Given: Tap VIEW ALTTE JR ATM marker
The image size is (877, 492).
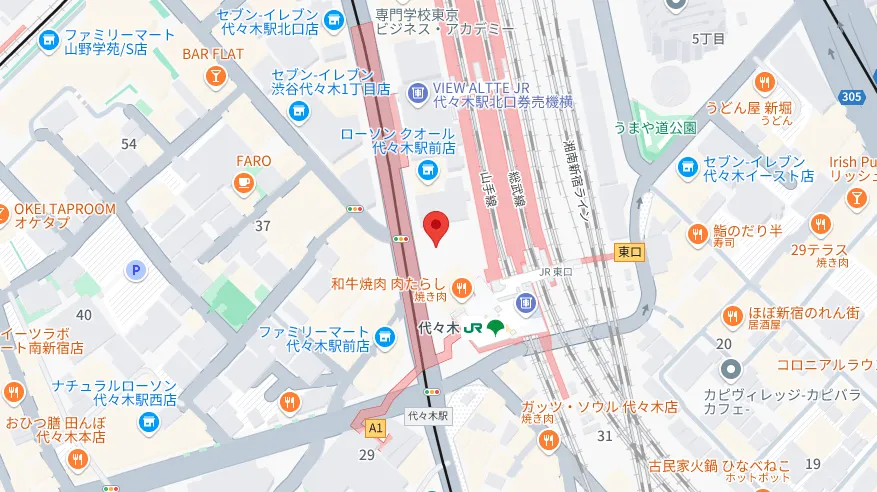Looking at the screenshot, I should pyautogui.click(x=419, y=92).
